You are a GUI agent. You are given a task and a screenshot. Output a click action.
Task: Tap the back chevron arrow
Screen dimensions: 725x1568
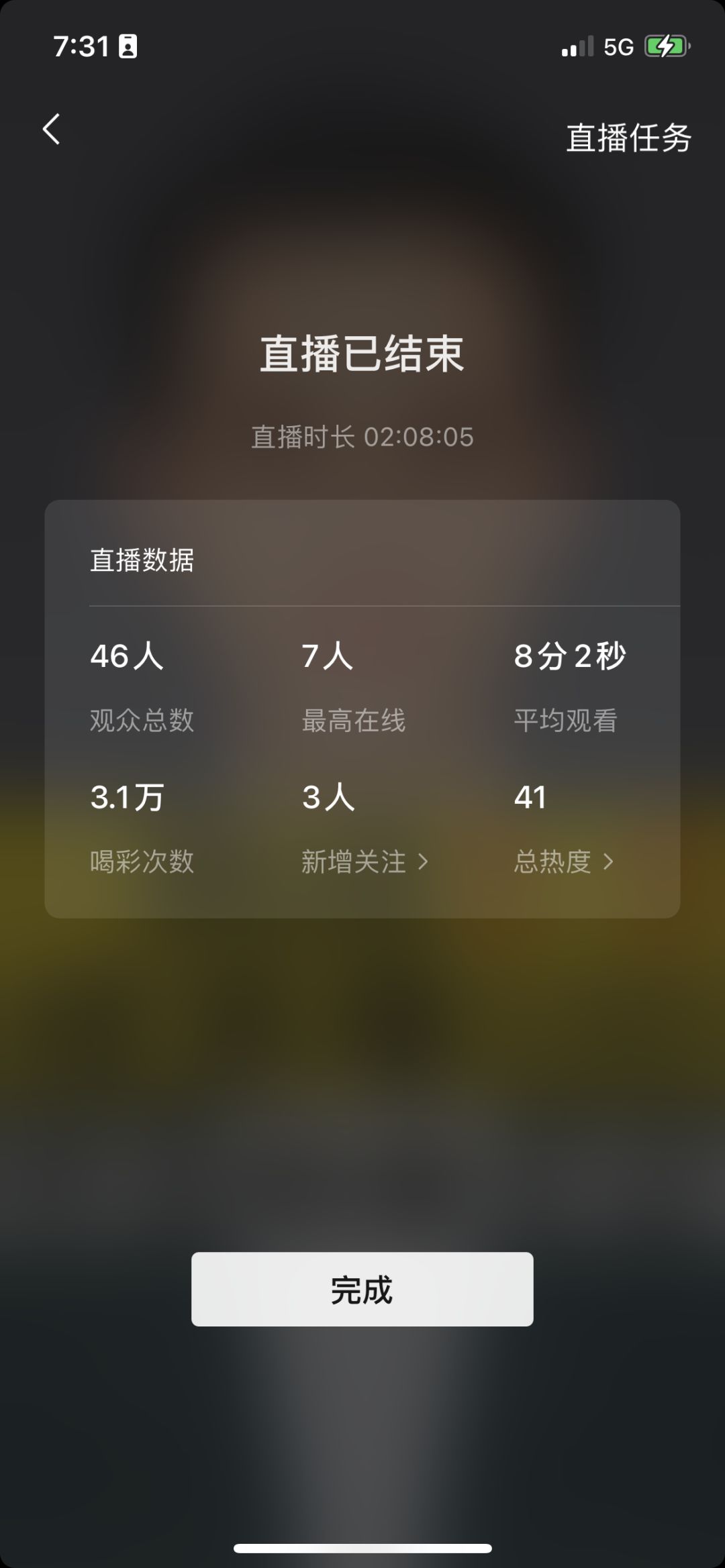51,130
